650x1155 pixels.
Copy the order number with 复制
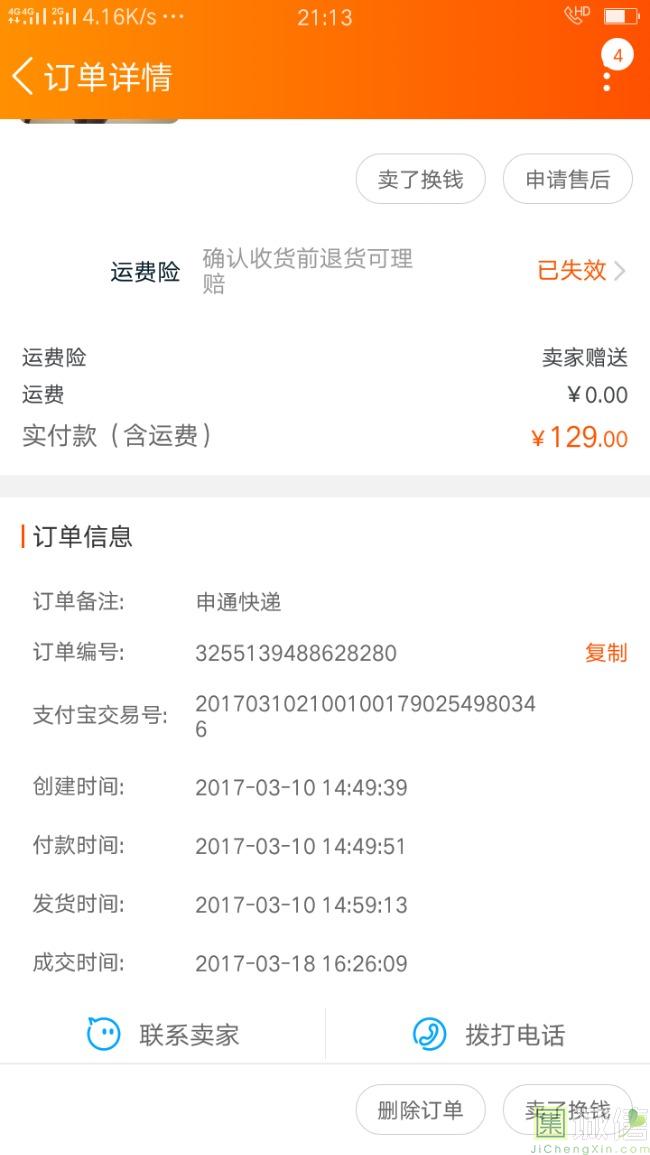tap(605, 653)
